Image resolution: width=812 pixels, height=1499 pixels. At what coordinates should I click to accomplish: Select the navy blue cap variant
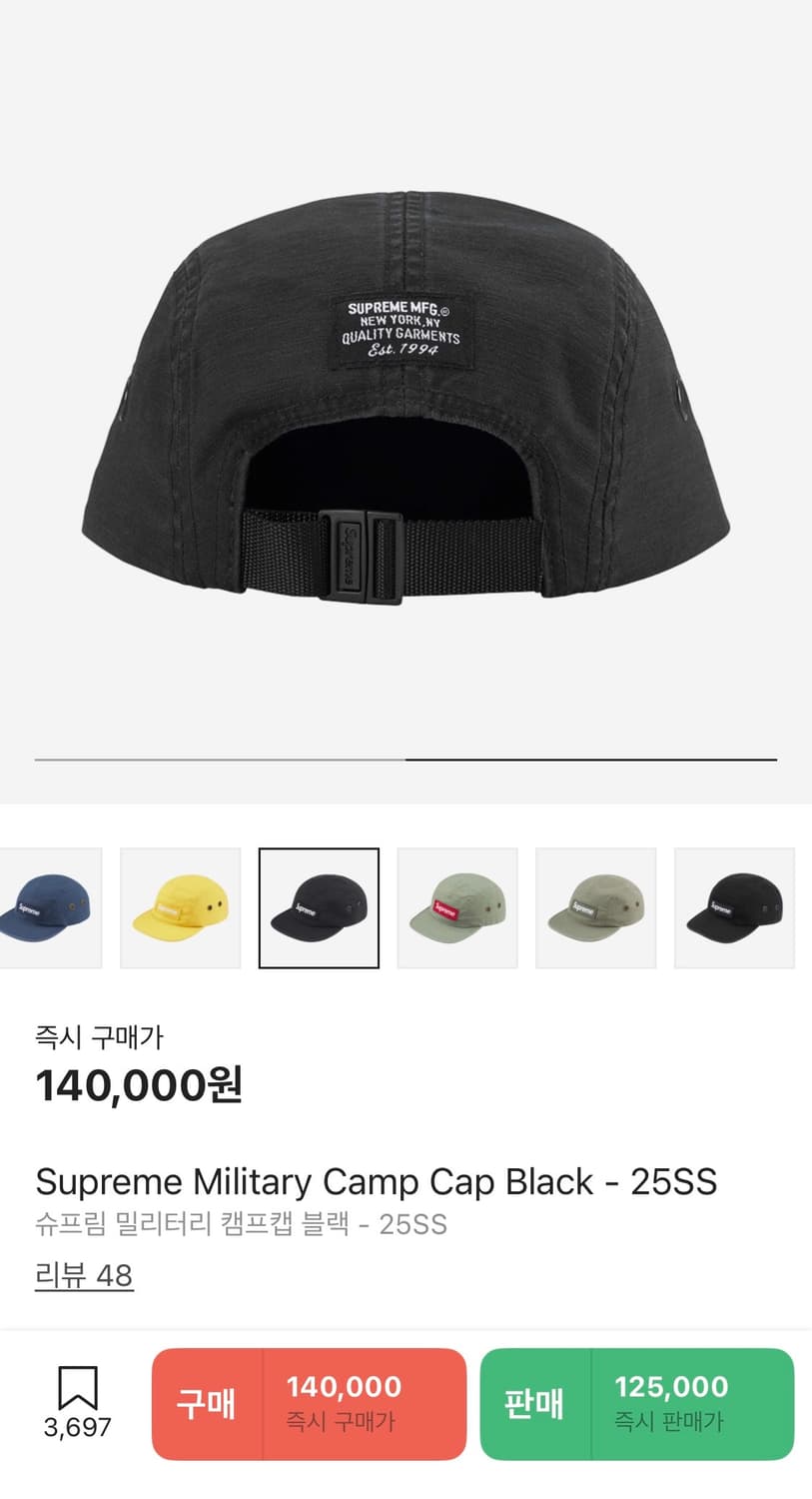[48, 907]
